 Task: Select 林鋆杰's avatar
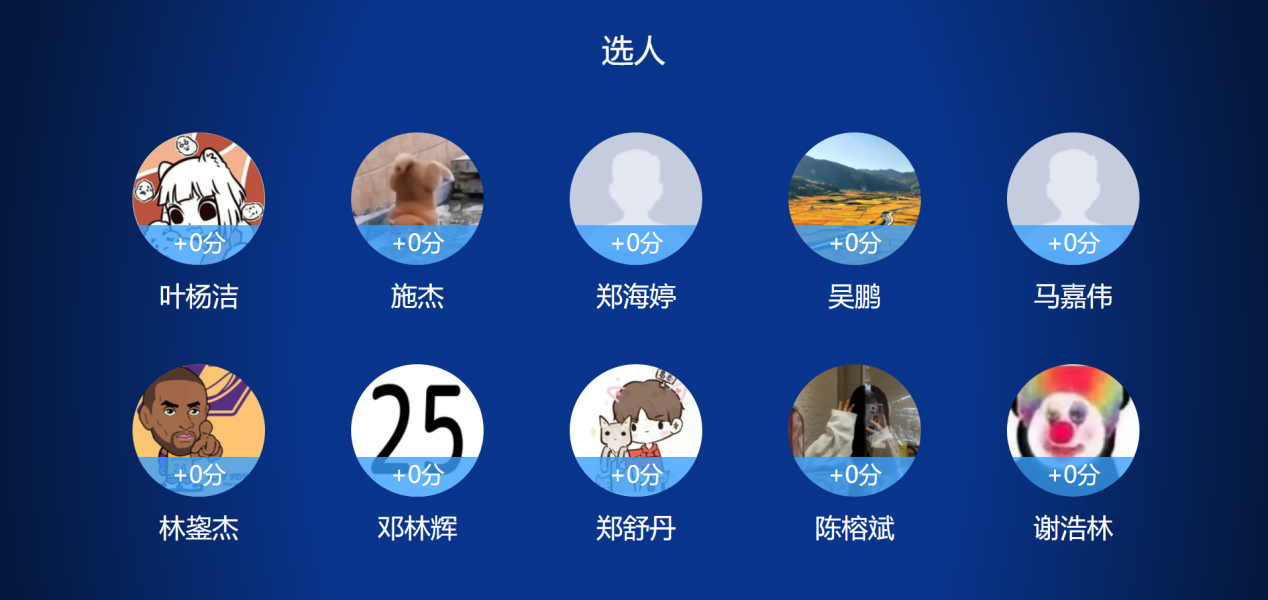point(199,430)
